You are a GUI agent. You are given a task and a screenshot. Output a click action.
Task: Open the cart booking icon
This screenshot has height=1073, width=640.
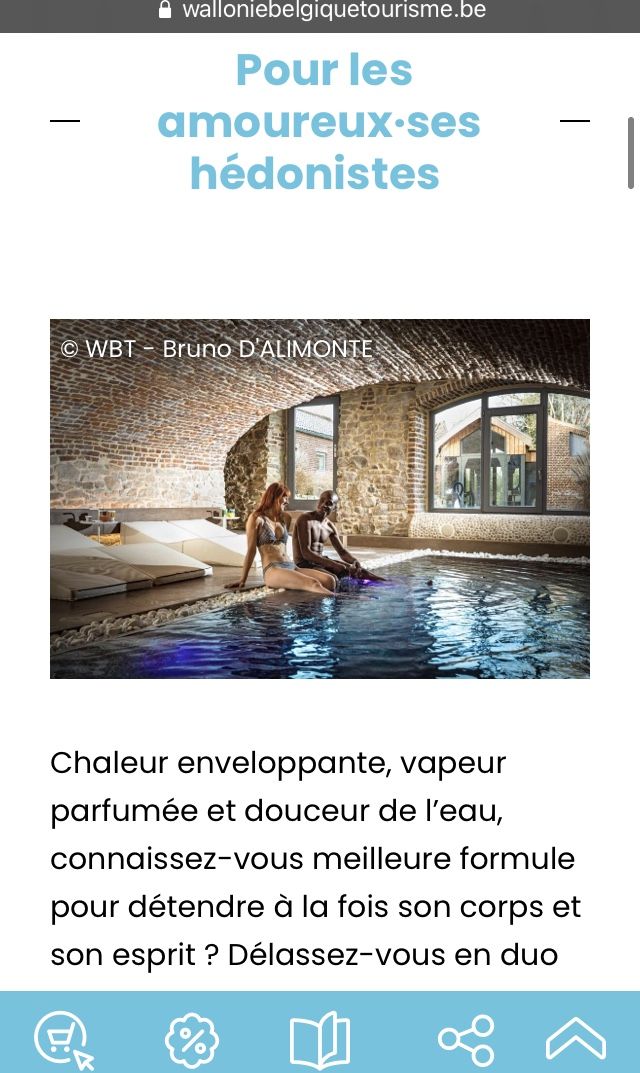(x=62, y=1040)
